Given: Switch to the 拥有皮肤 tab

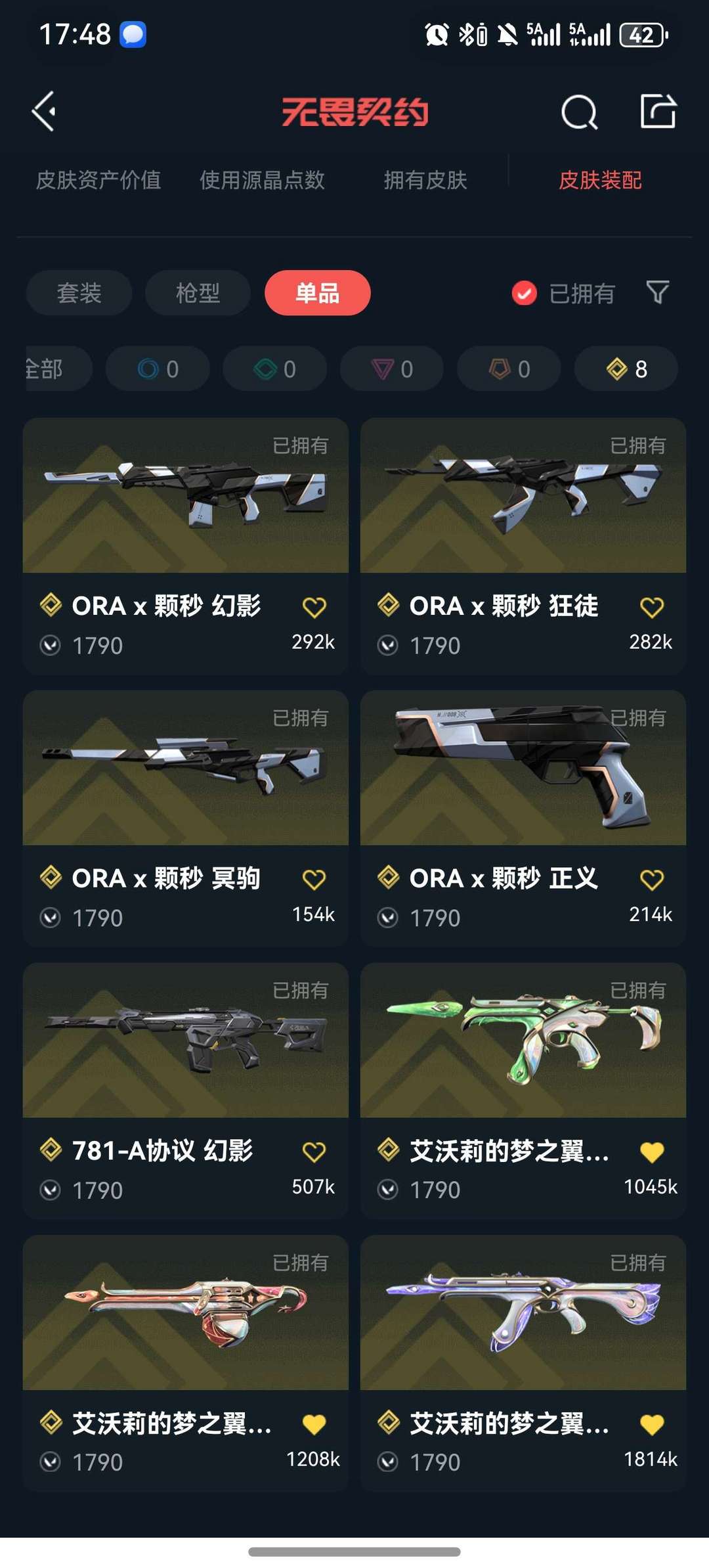Looking at the screenshot, I should [425, 180].
